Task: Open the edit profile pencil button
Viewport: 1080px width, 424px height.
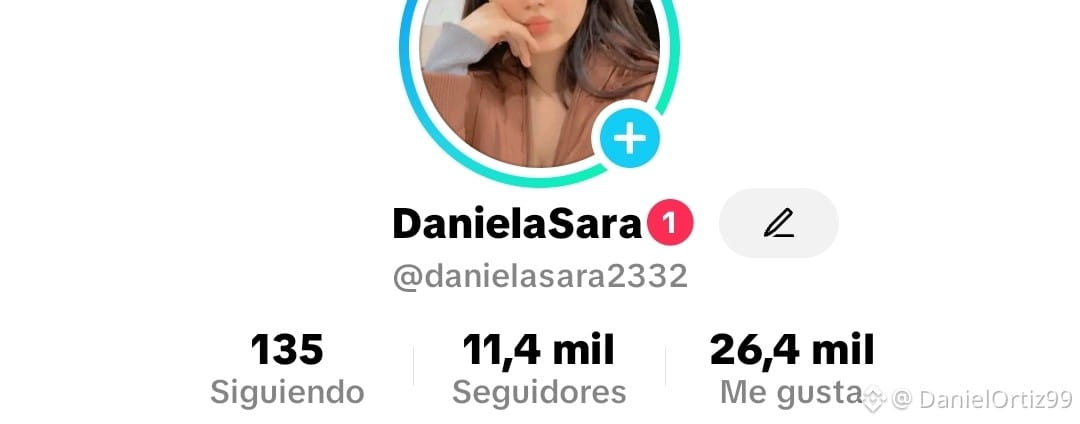Action: [x=778, y=223]
